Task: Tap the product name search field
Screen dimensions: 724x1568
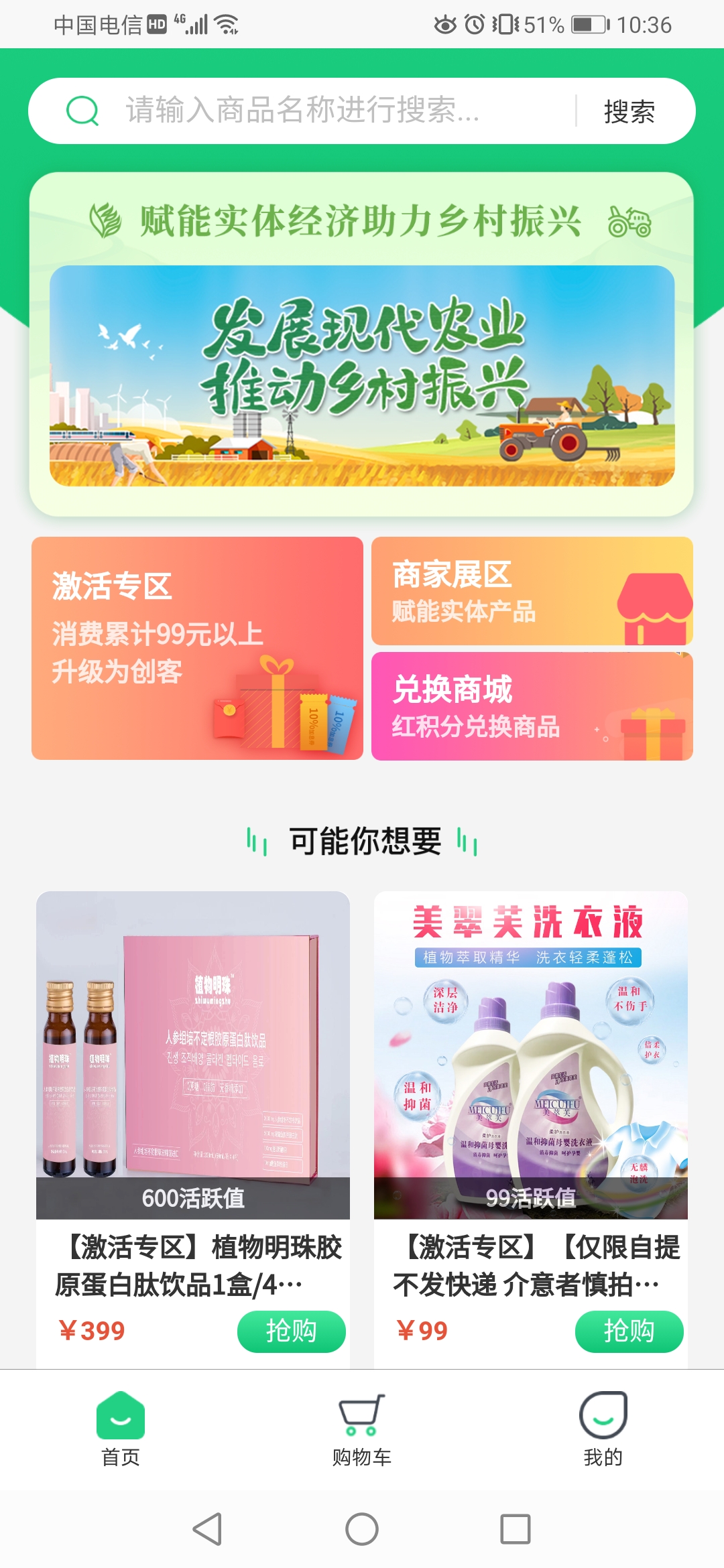Action: coord(302,111)
